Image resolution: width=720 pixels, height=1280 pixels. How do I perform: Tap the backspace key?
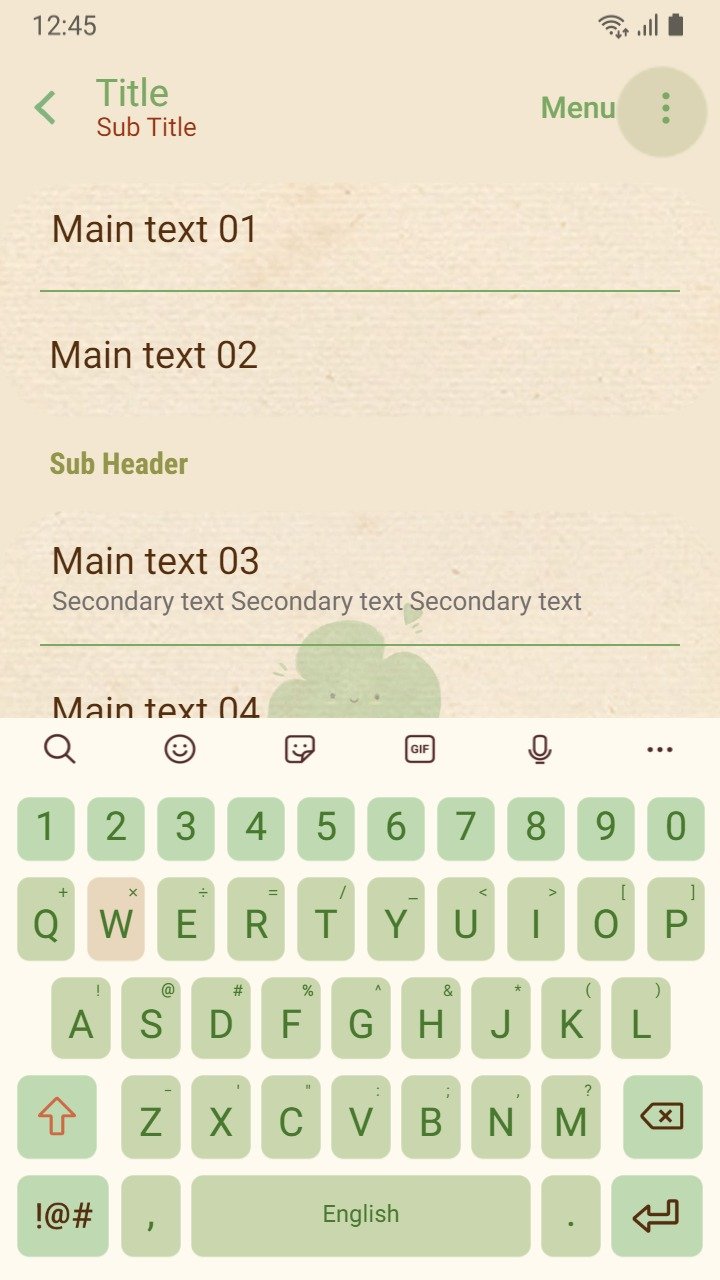click(662, 1117)
